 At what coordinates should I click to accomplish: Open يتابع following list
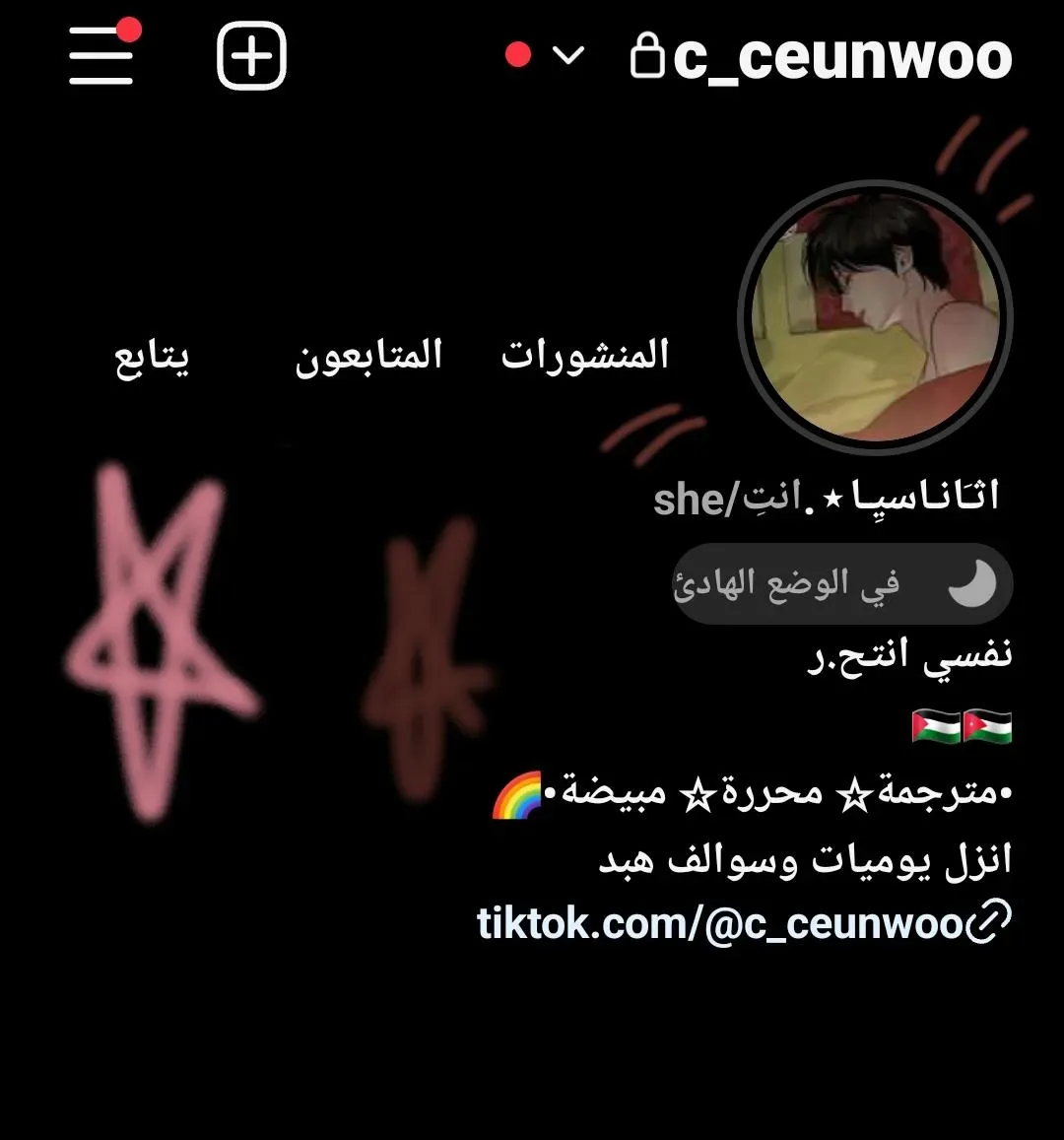[153, 357]
